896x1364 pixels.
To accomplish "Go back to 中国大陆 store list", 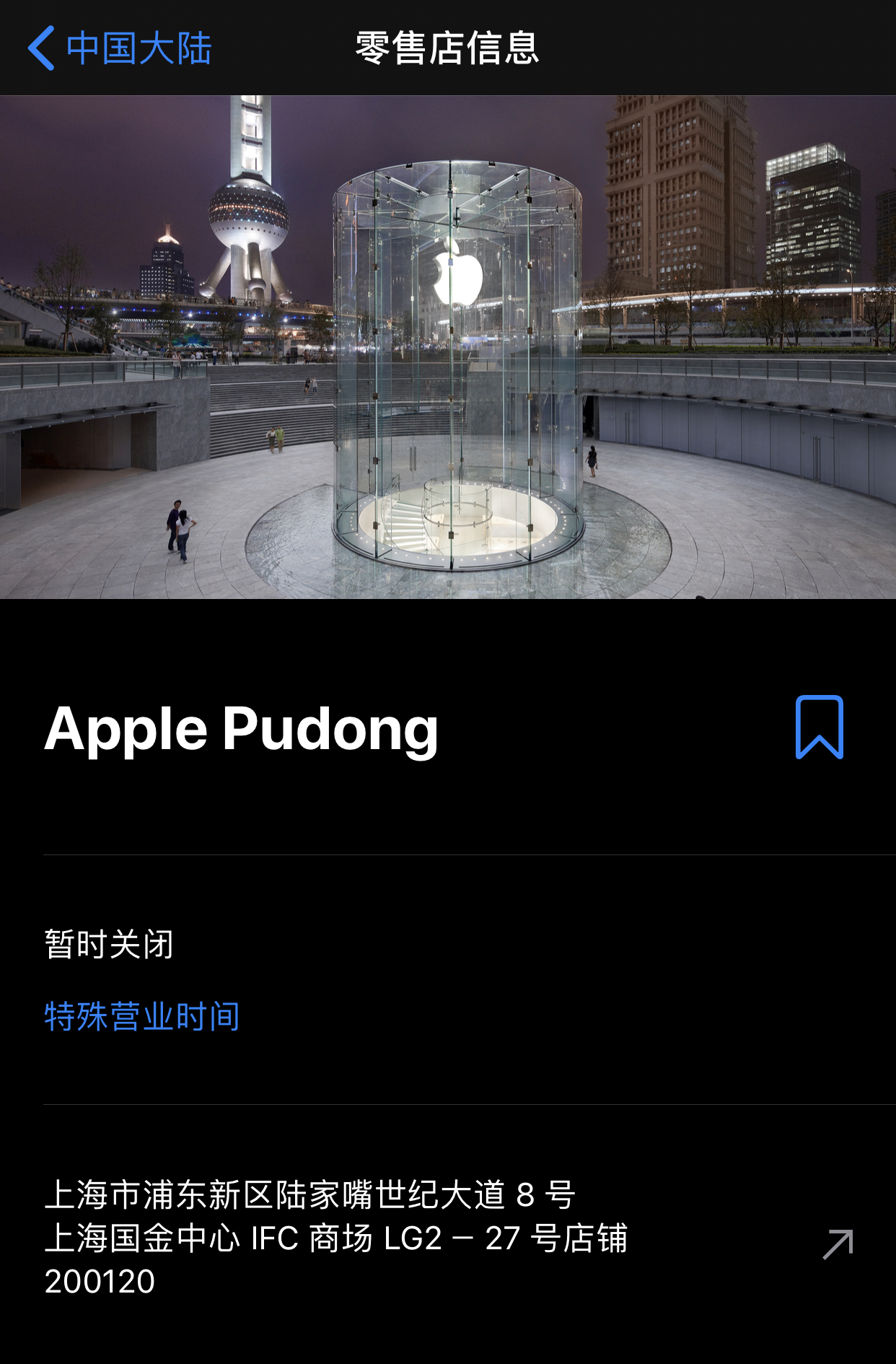I will coord(119,48).
